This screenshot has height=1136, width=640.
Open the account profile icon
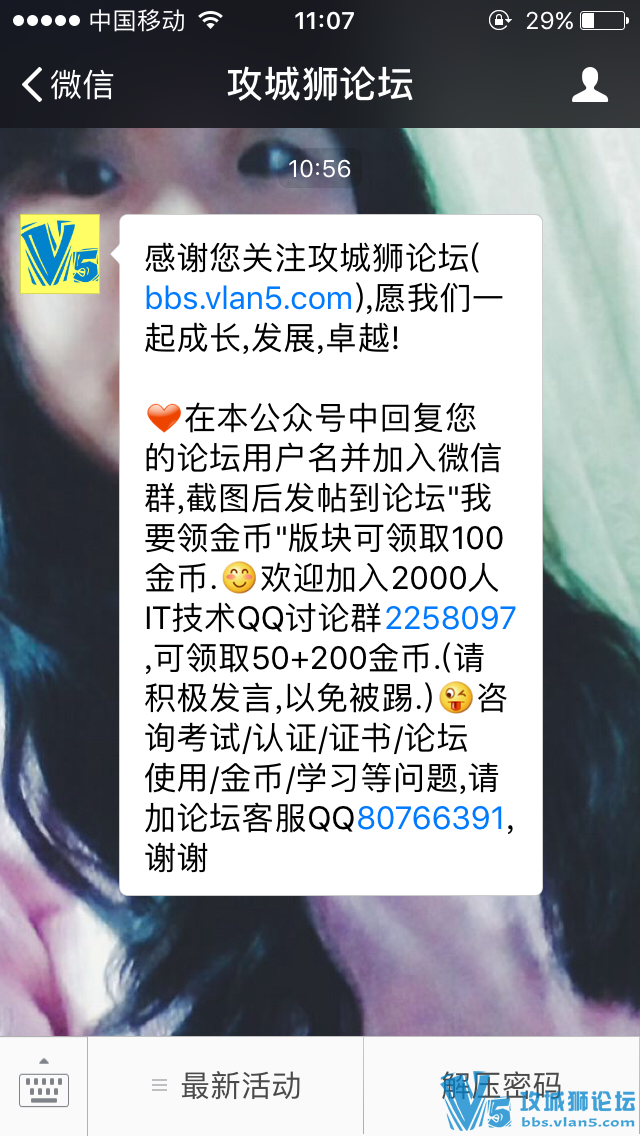(590, 85)
